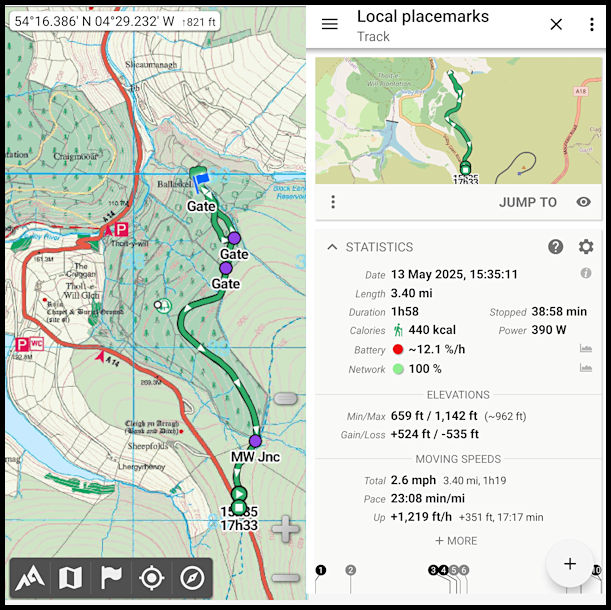Toggle track visibility eye icon

pos(584,202)
